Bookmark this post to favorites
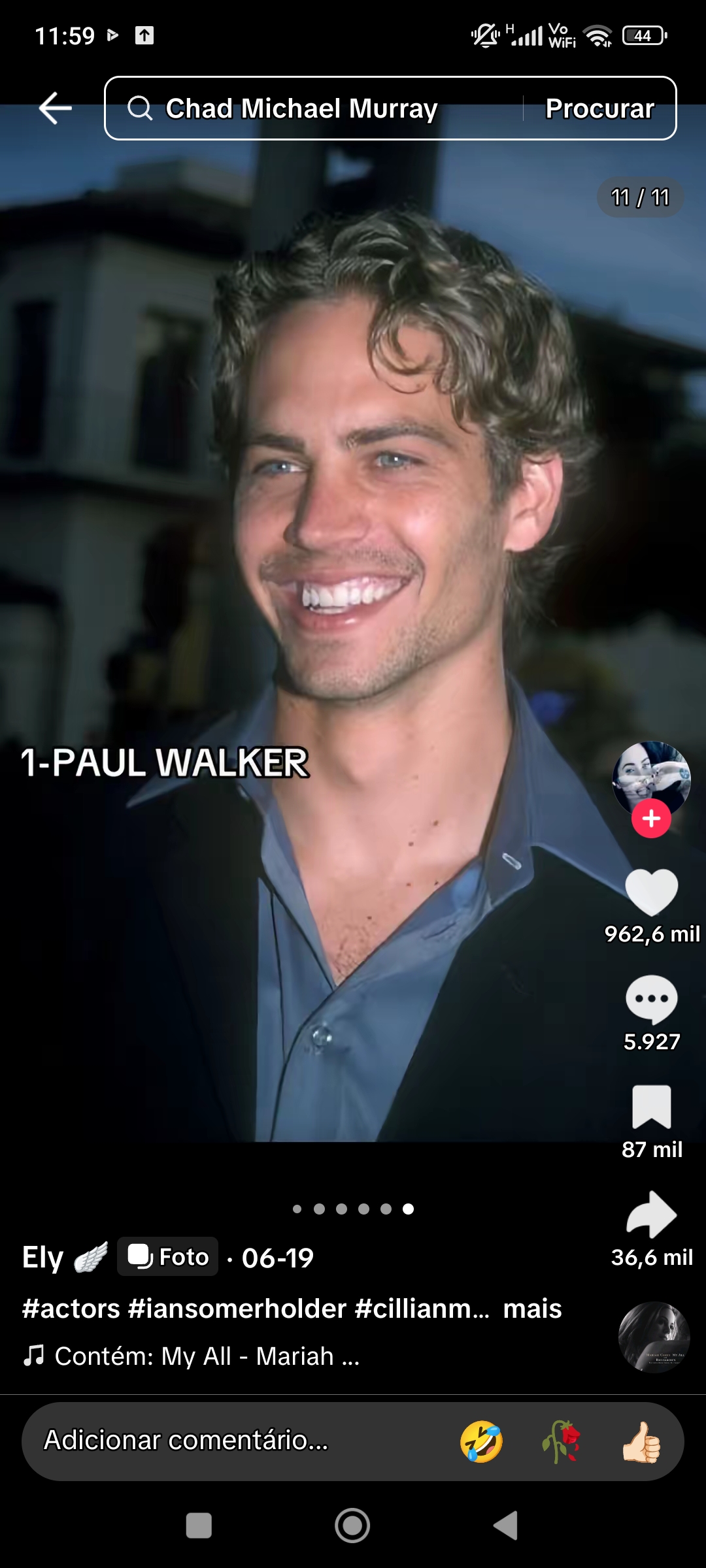The width and height of the screenshot is (706, 1568). tap(652, 1107)
